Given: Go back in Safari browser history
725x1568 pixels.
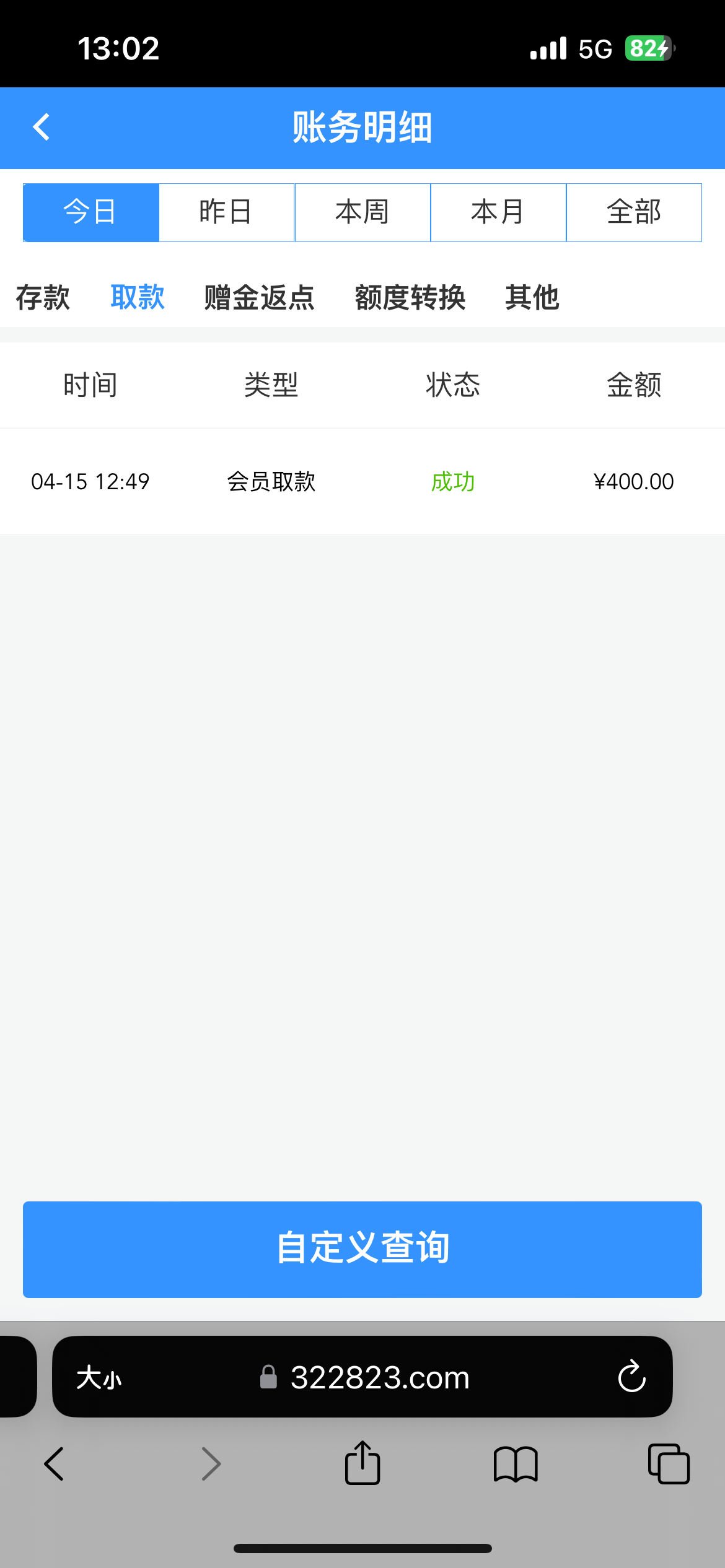Looking at the screenshot, I should pyautogui.click(x=55, y=1464).
